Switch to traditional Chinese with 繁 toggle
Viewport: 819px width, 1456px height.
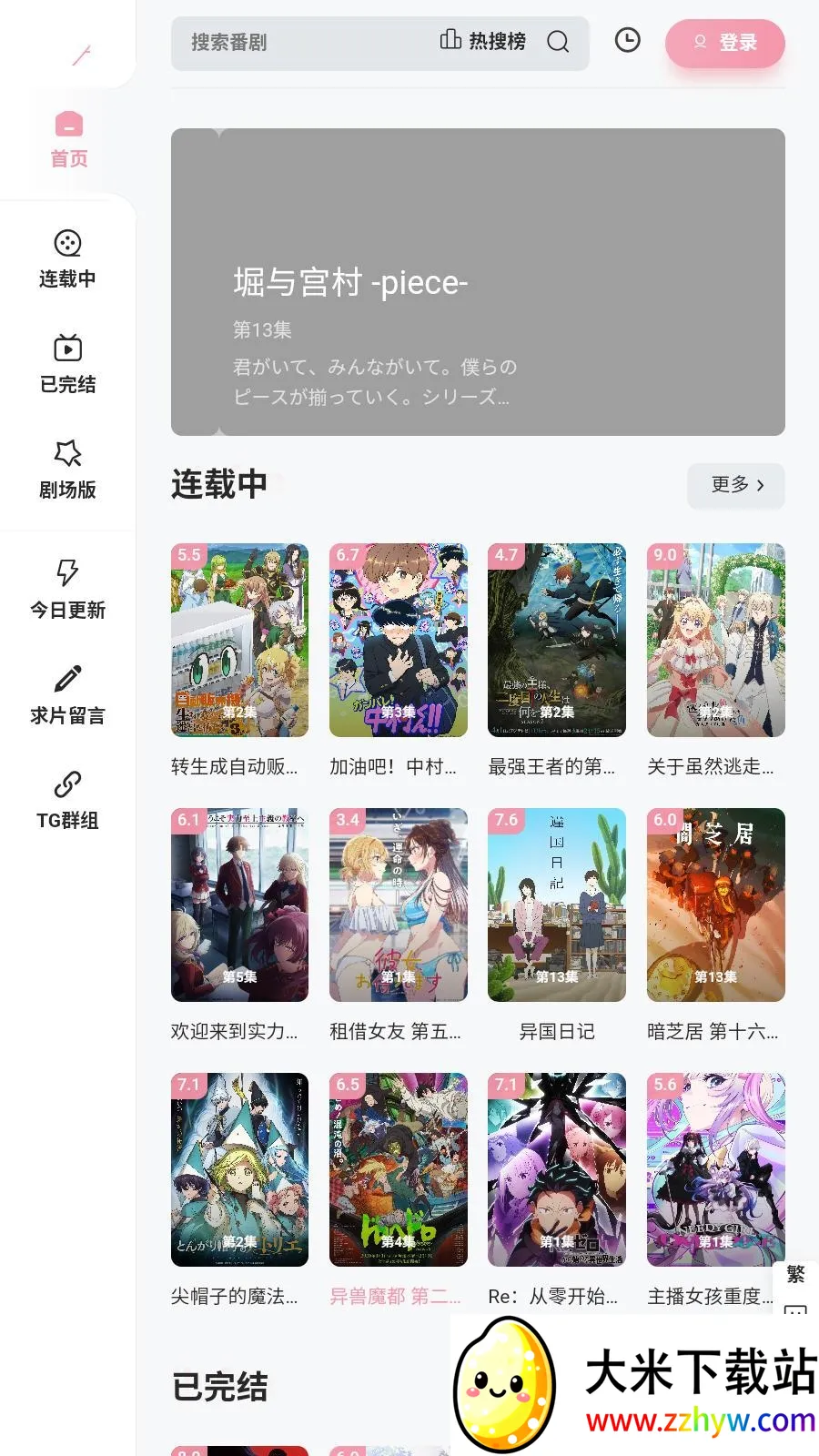tap(795, 1276)
